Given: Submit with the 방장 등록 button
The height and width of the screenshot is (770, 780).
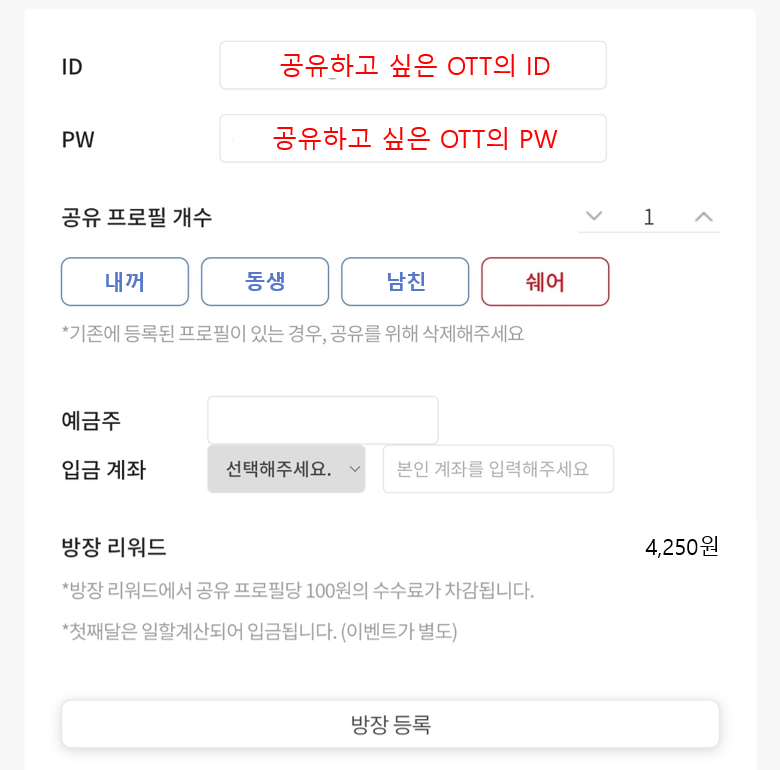Looking at the screenshot, I should point(390,724).
